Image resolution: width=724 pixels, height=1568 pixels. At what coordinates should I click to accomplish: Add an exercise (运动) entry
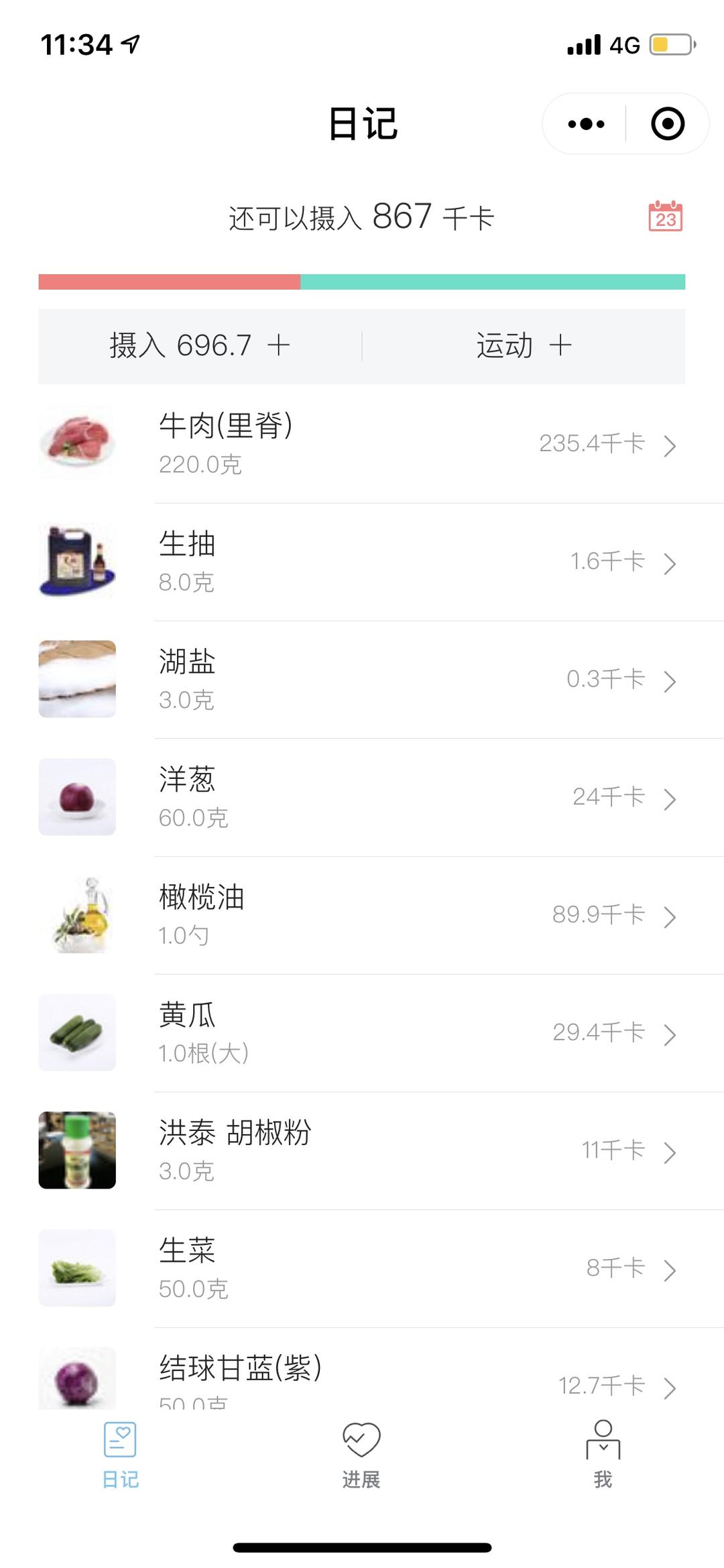pos(524,346)
